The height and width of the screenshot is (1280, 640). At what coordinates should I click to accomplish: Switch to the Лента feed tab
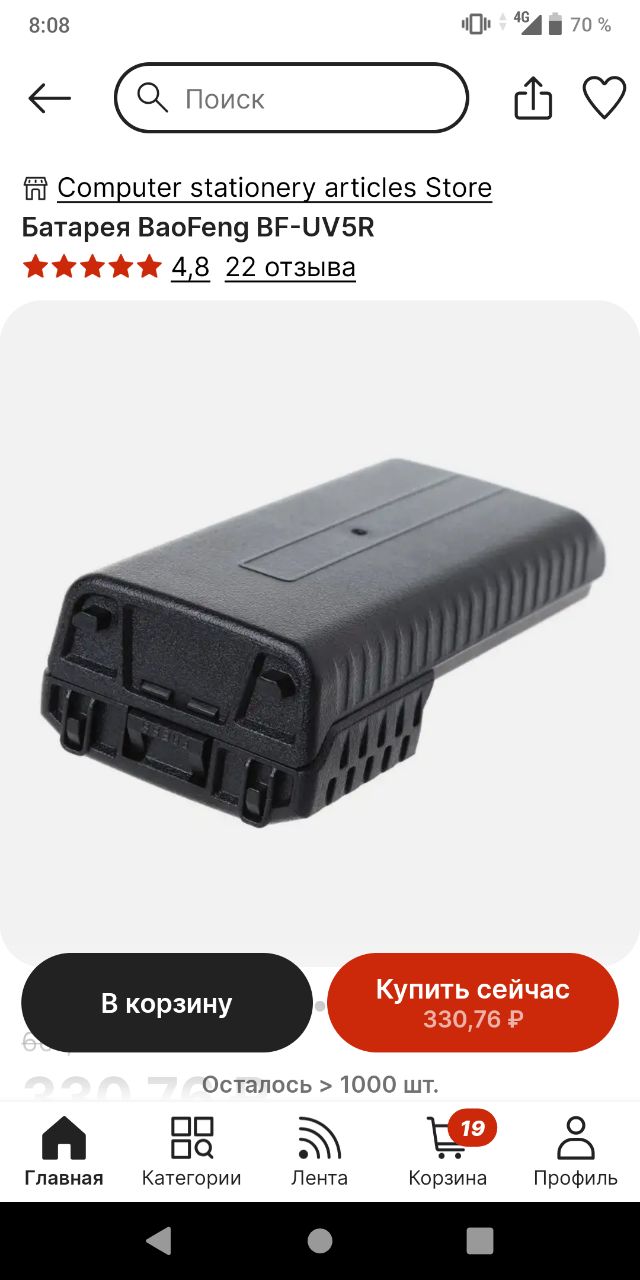pyautogui.click(x=319, y=1152)
